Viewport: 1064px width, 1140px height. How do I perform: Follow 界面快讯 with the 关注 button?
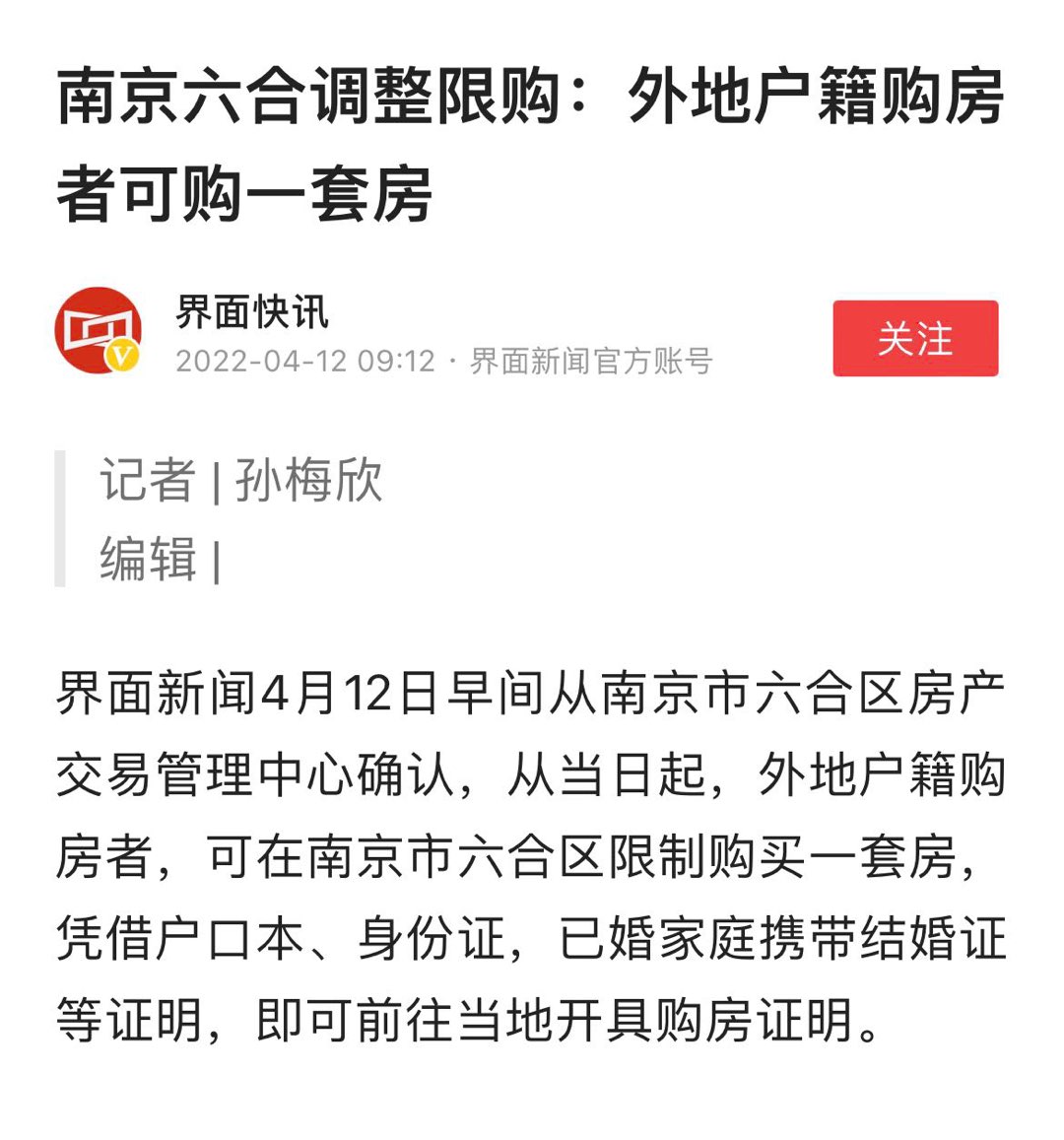tap(915, 338)
